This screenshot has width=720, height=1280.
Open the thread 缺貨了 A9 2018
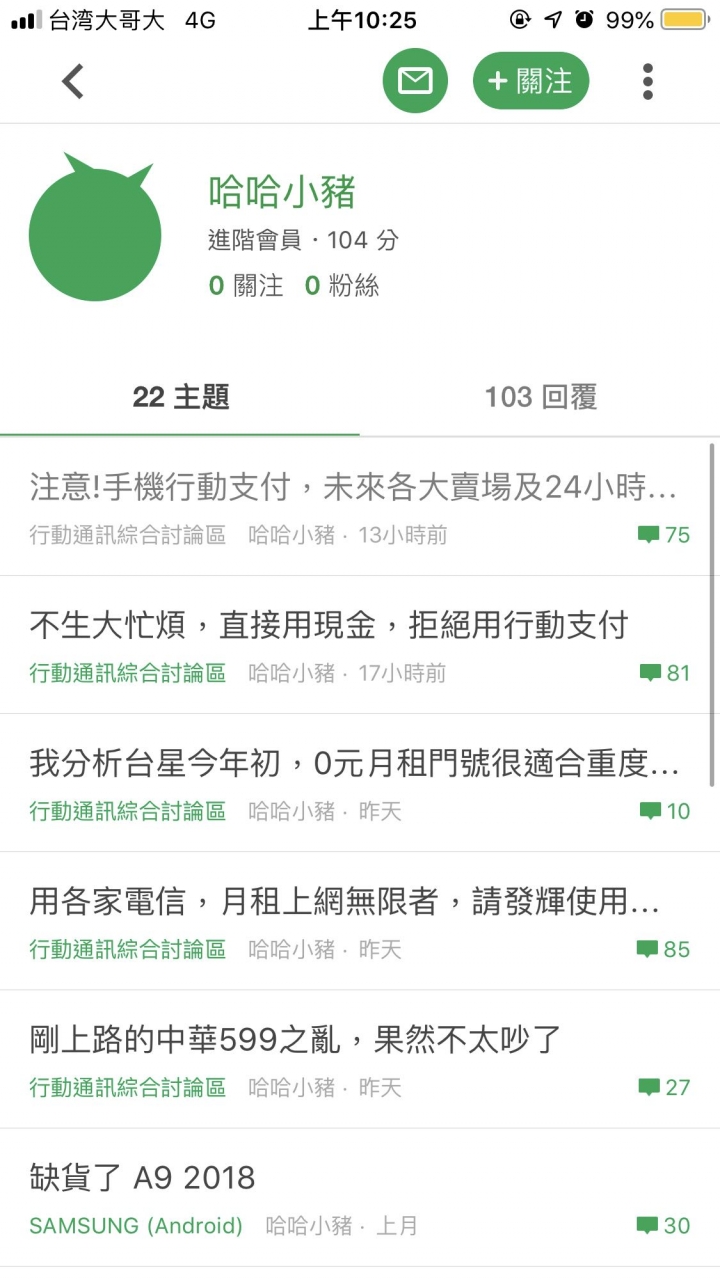coord(143,1179)
